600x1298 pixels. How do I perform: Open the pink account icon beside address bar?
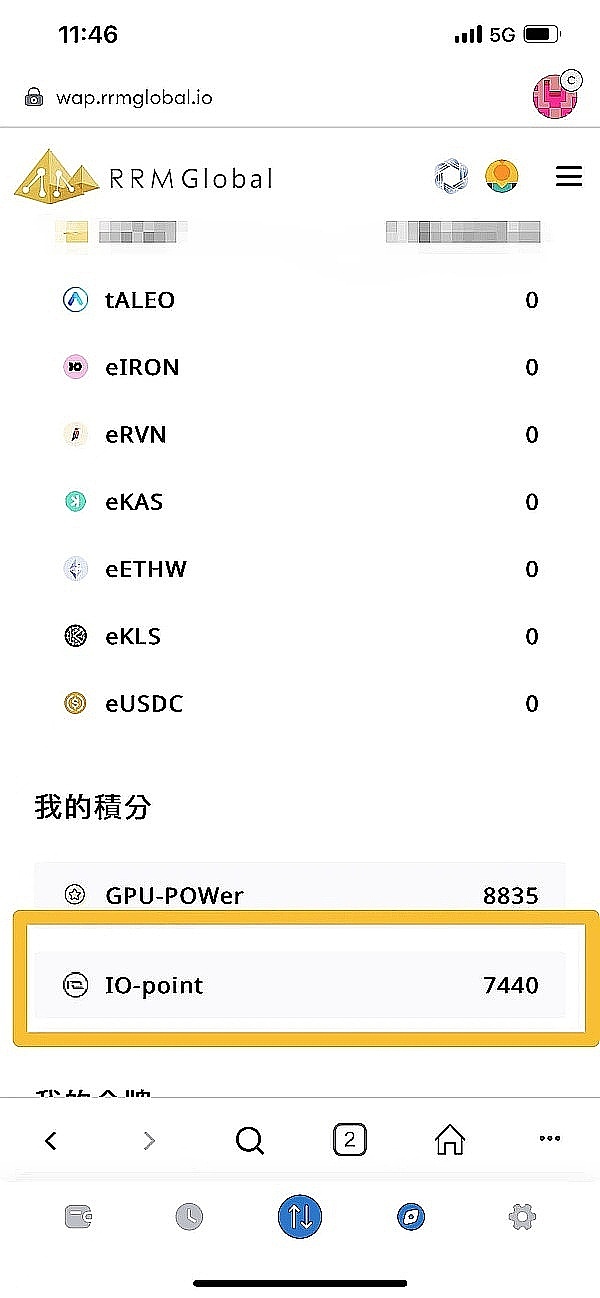(x=551, y=97)
